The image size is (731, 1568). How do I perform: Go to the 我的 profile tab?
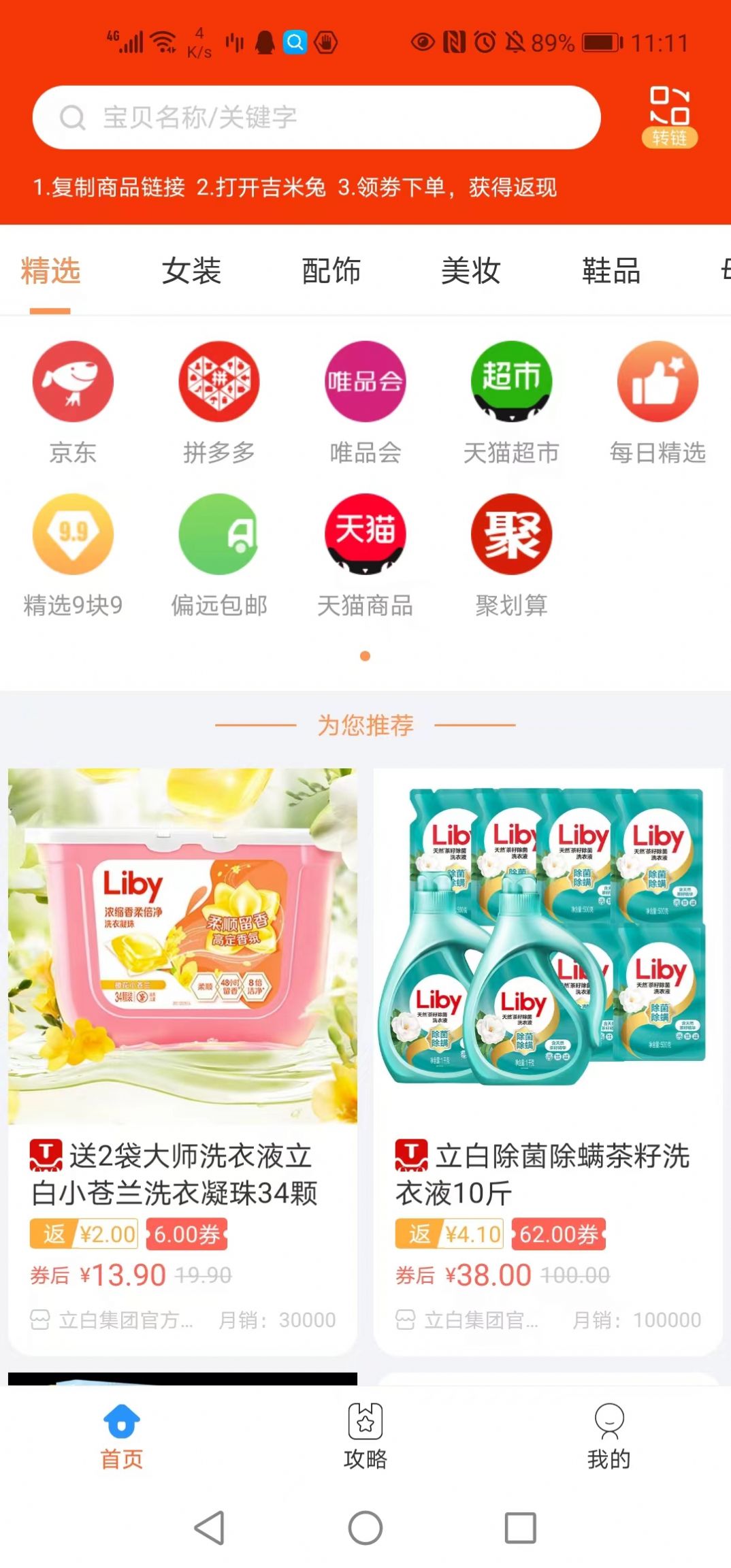pyautogui.click(x=608, y=1436)
